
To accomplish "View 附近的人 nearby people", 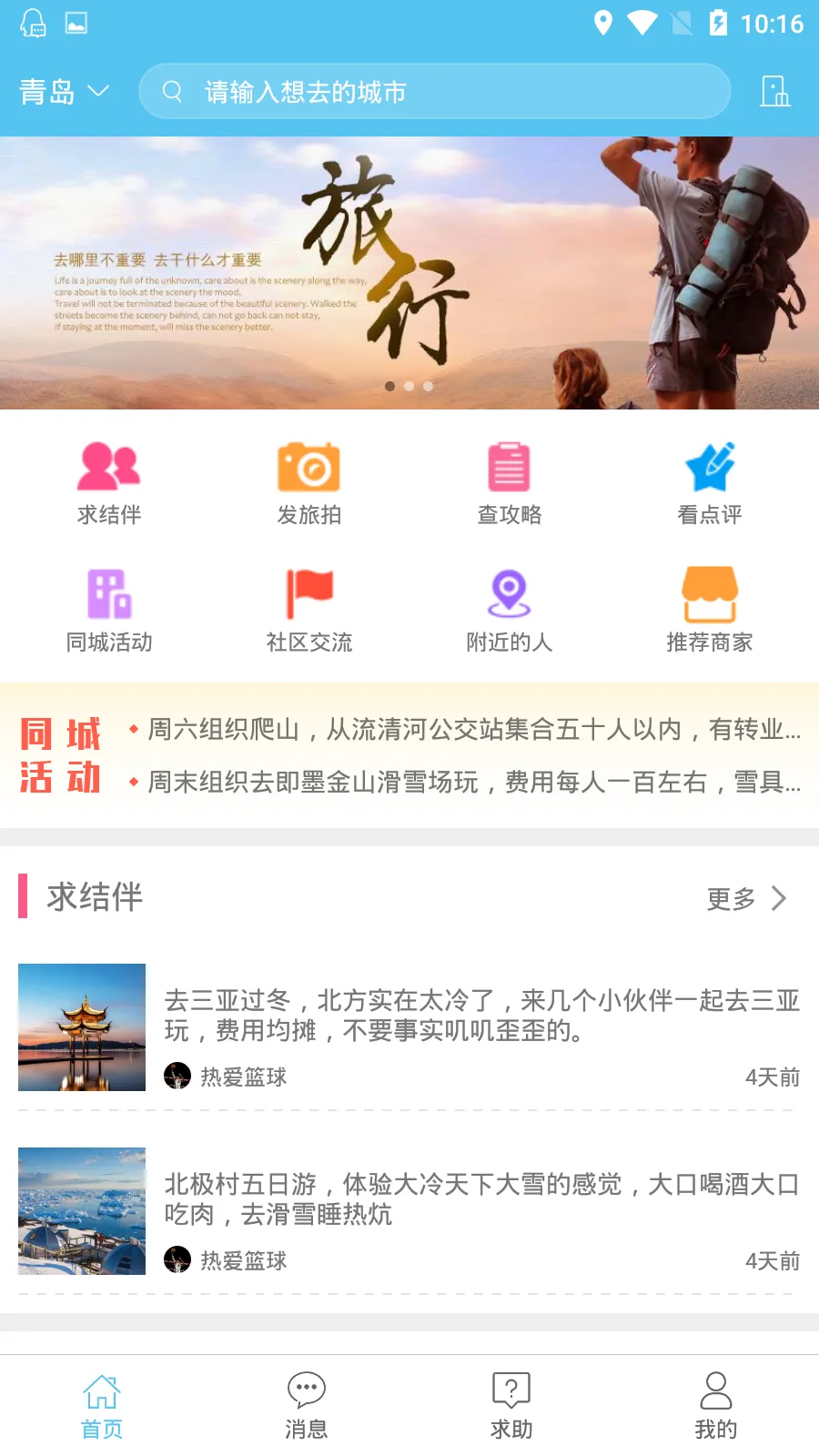I will point(510,612).
